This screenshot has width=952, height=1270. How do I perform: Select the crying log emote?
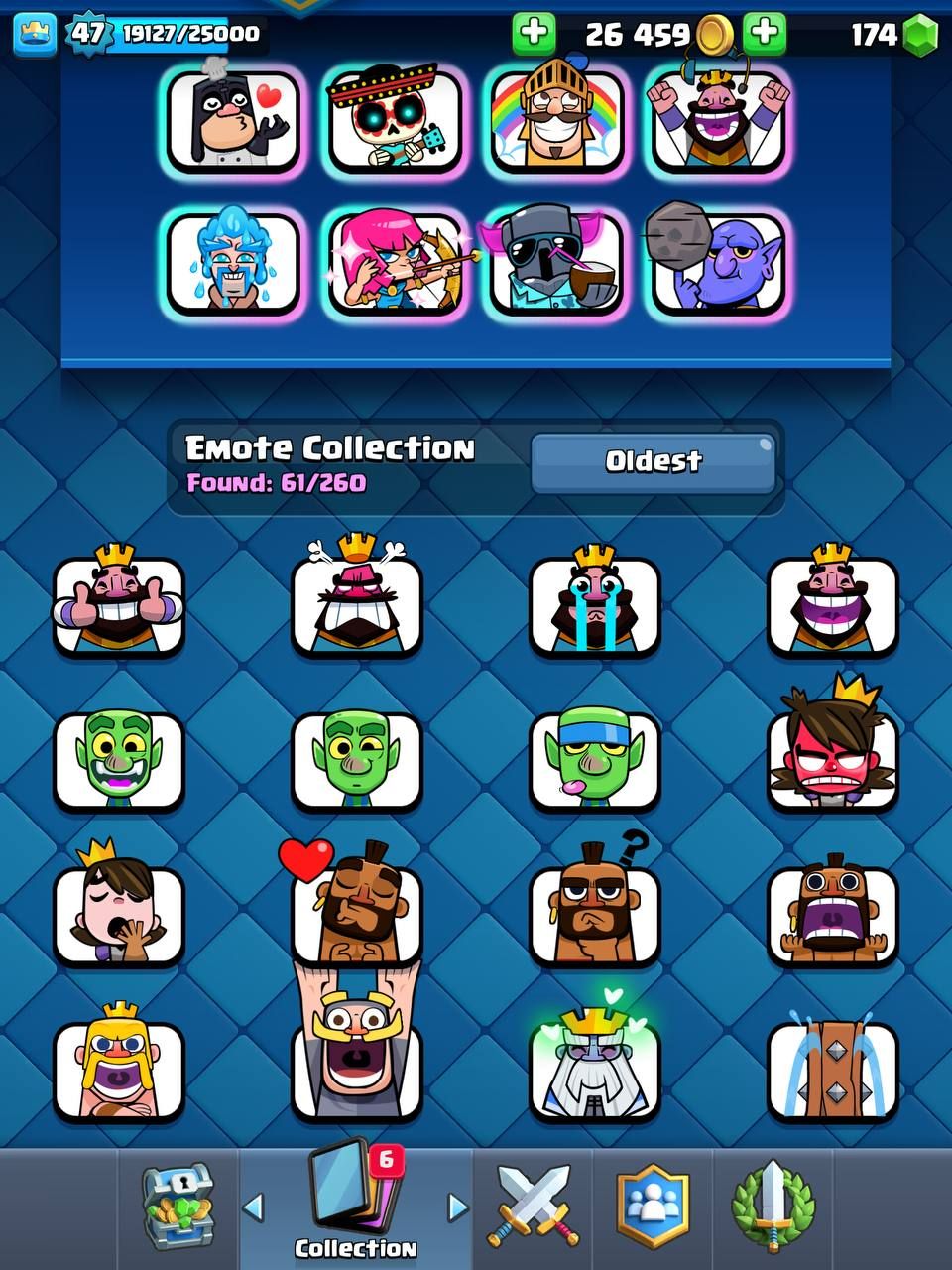832,1072
